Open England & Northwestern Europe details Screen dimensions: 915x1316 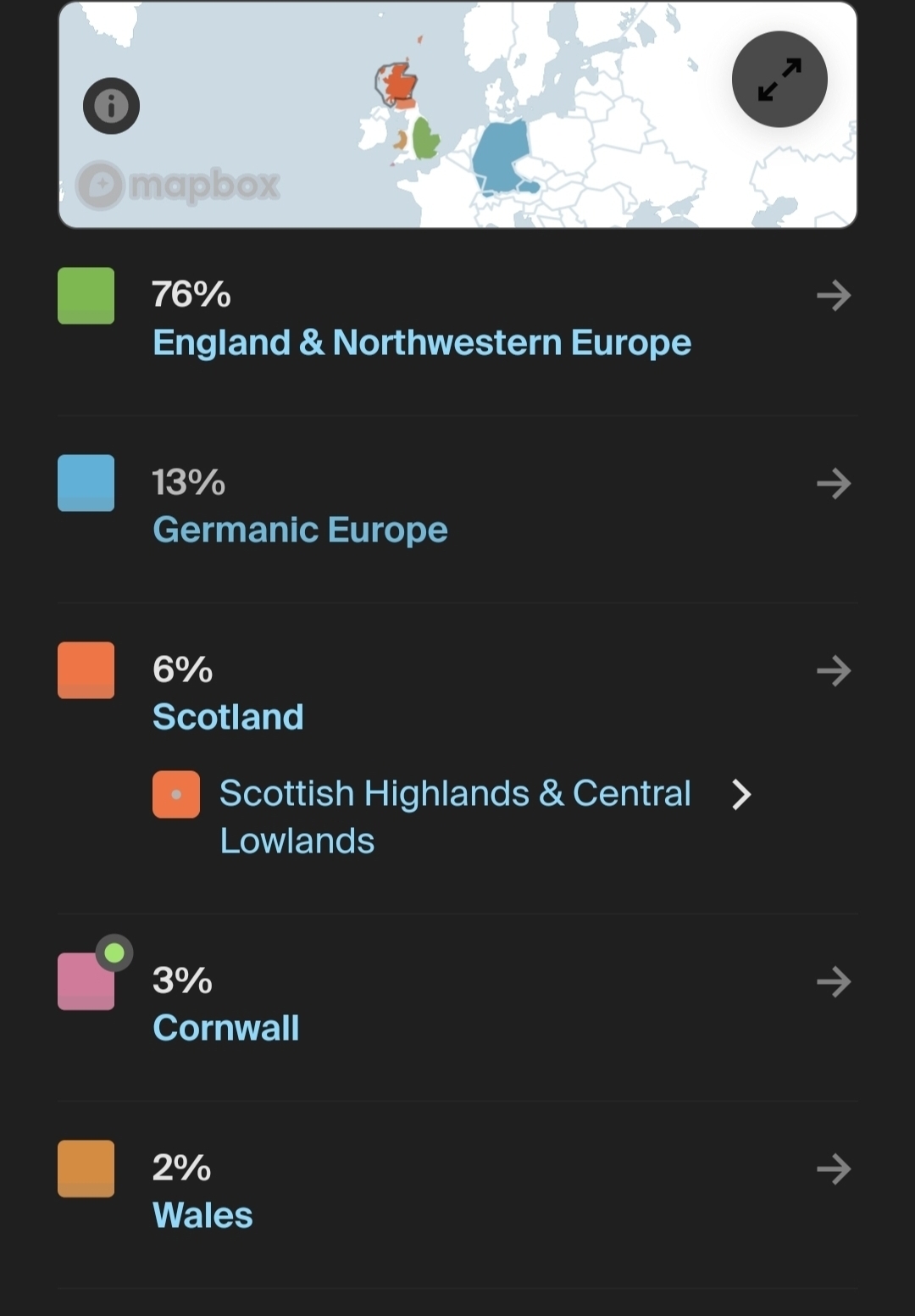tap(457, 320)
